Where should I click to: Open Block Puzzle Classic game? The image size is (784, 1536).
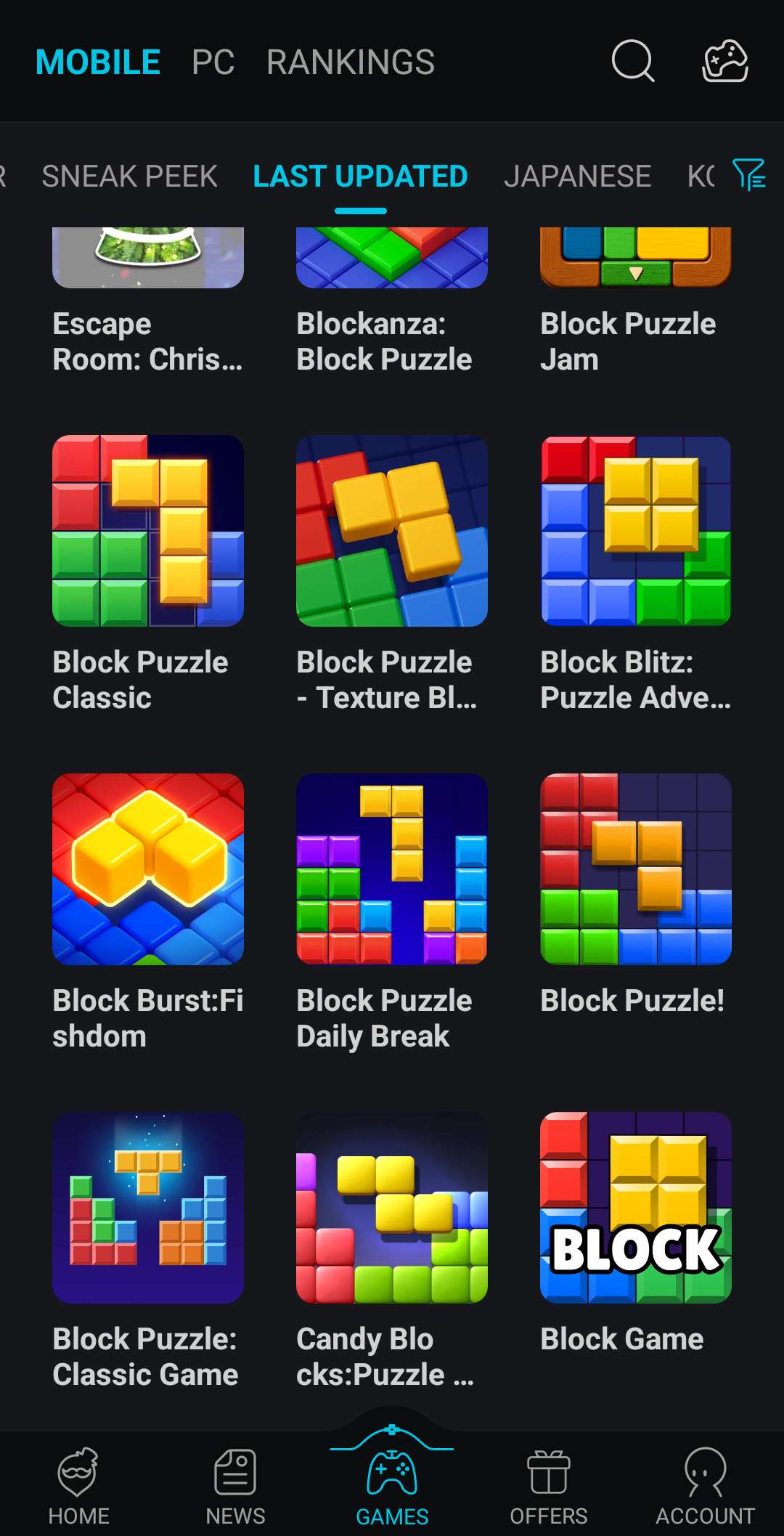[148, 531]
